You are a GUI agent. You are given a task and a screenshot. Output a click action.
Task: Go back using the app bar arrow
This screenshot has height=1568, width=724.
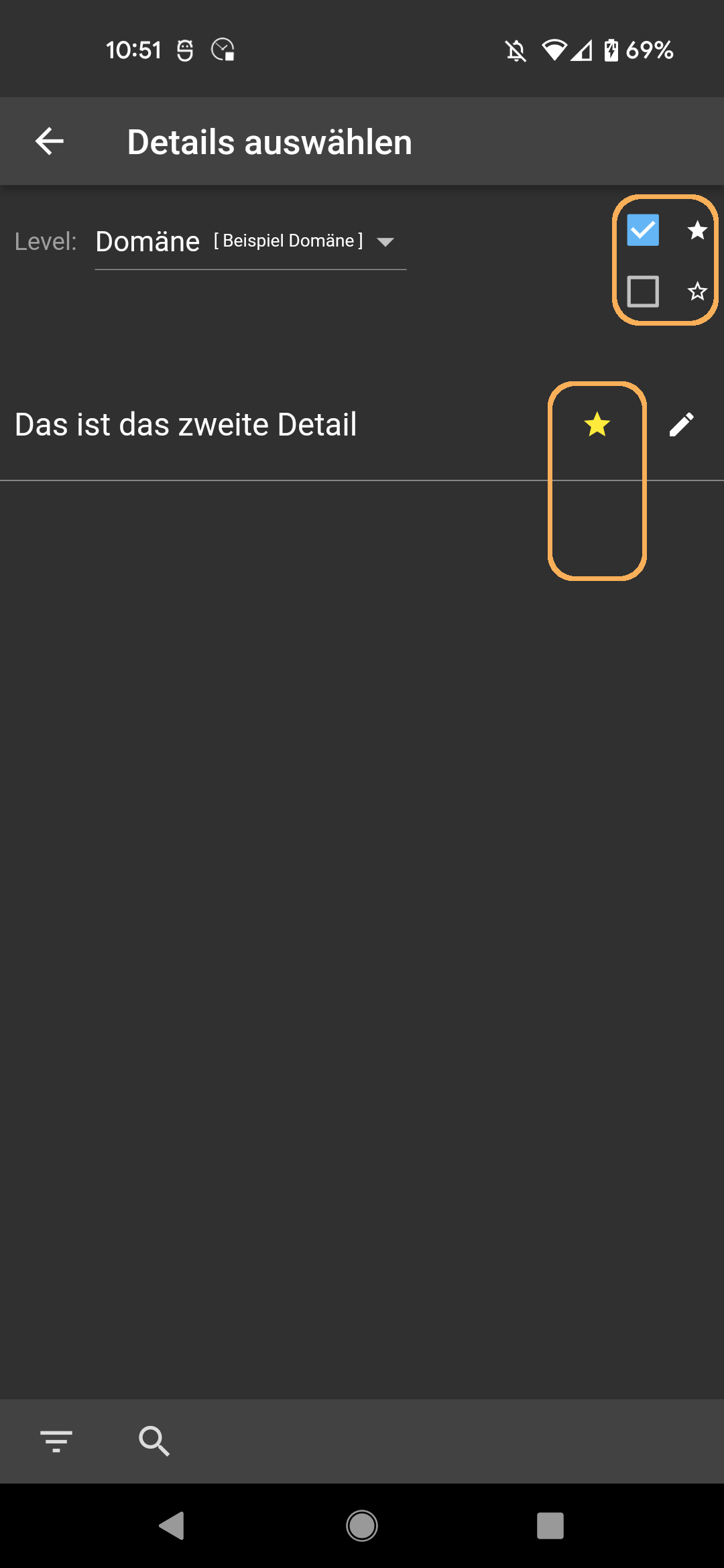[50, 141]
